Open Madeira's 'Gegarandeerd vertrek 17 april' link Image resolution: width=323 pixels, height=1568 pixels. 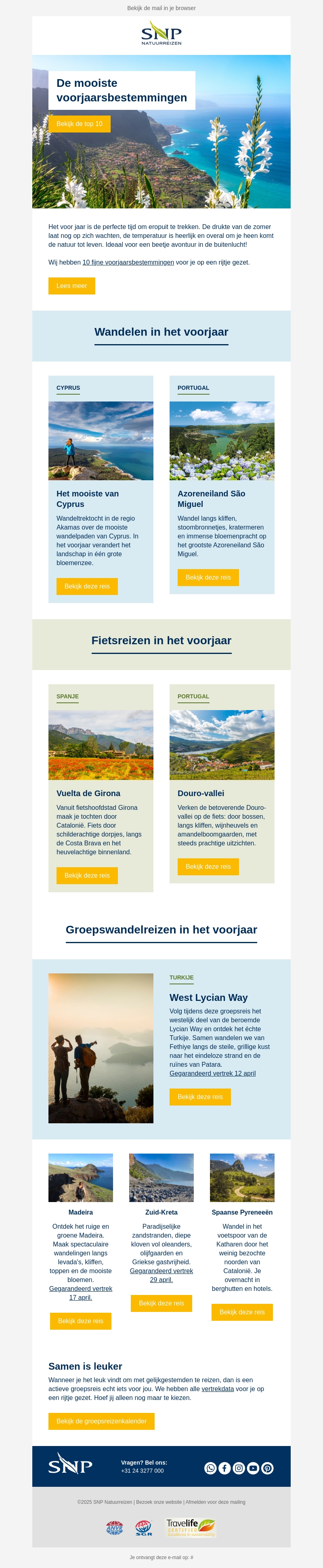pyautogui.click(x=80, y=1293)
